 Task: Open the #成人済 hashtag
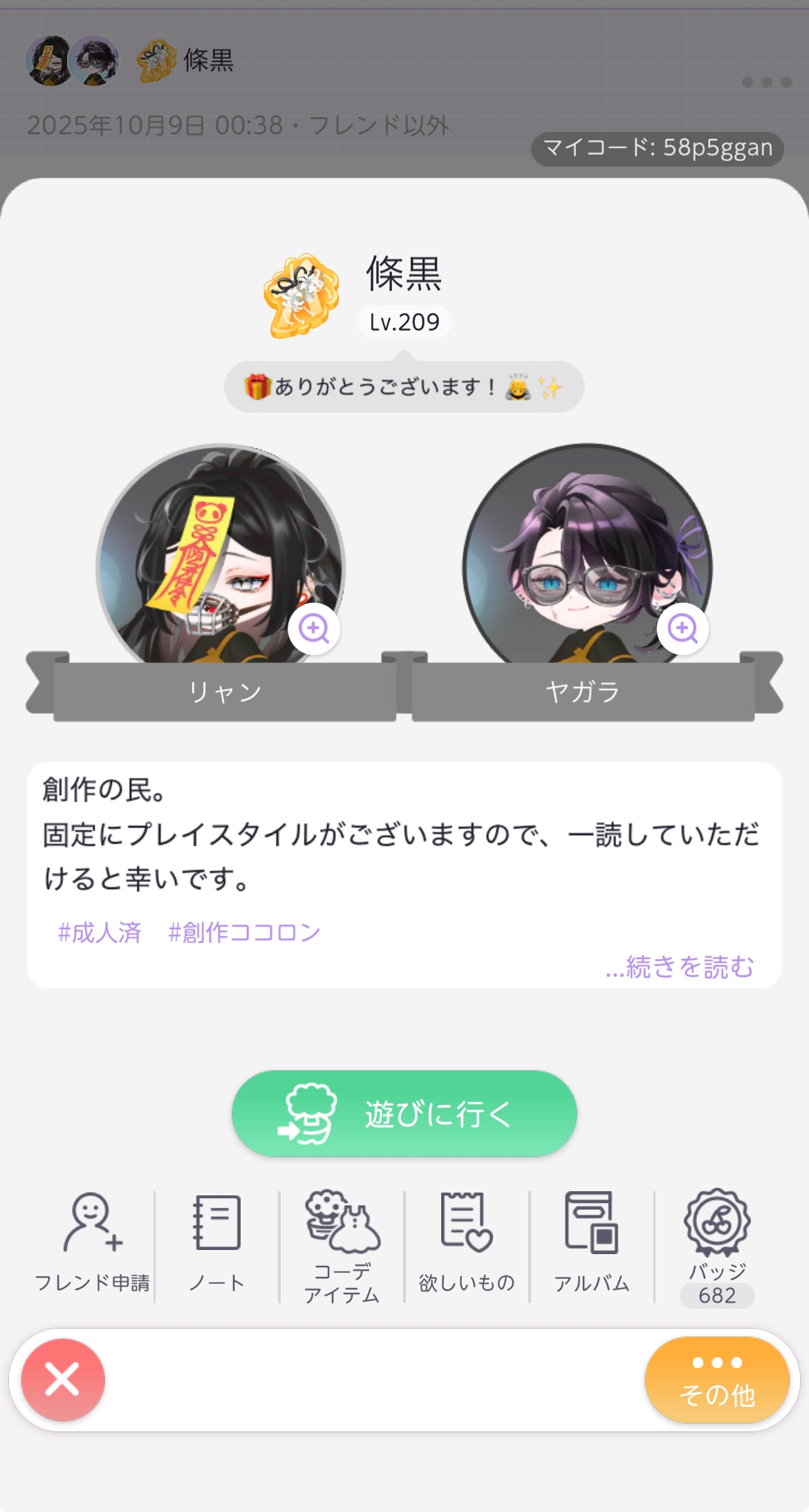coord(100,933)
